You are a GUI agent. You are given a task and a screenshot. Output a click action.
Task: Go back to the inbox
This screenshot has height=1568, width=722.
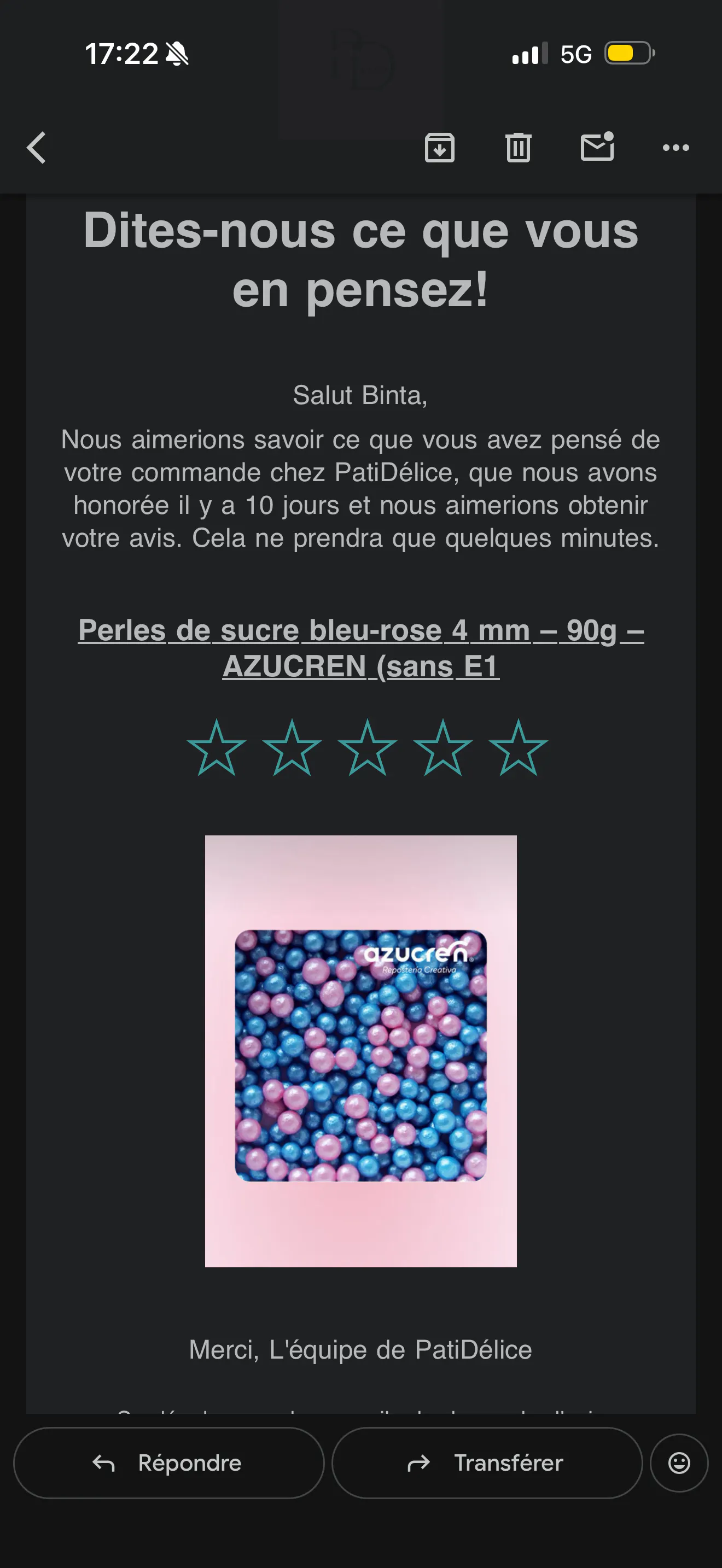tap(37, 148)
